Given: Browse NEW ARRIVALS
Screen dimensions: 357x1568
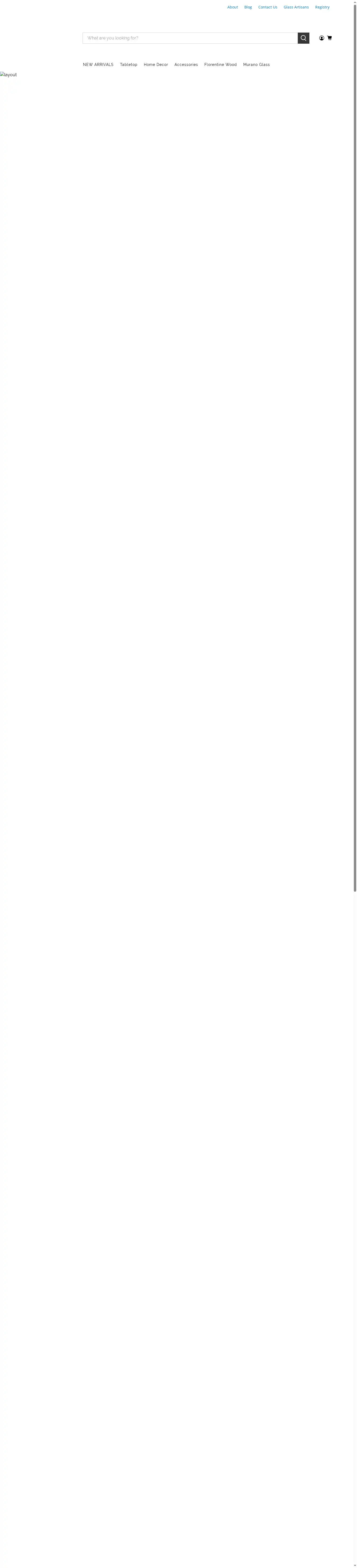Looking at the screenshot, I should [x=98, y=65].
